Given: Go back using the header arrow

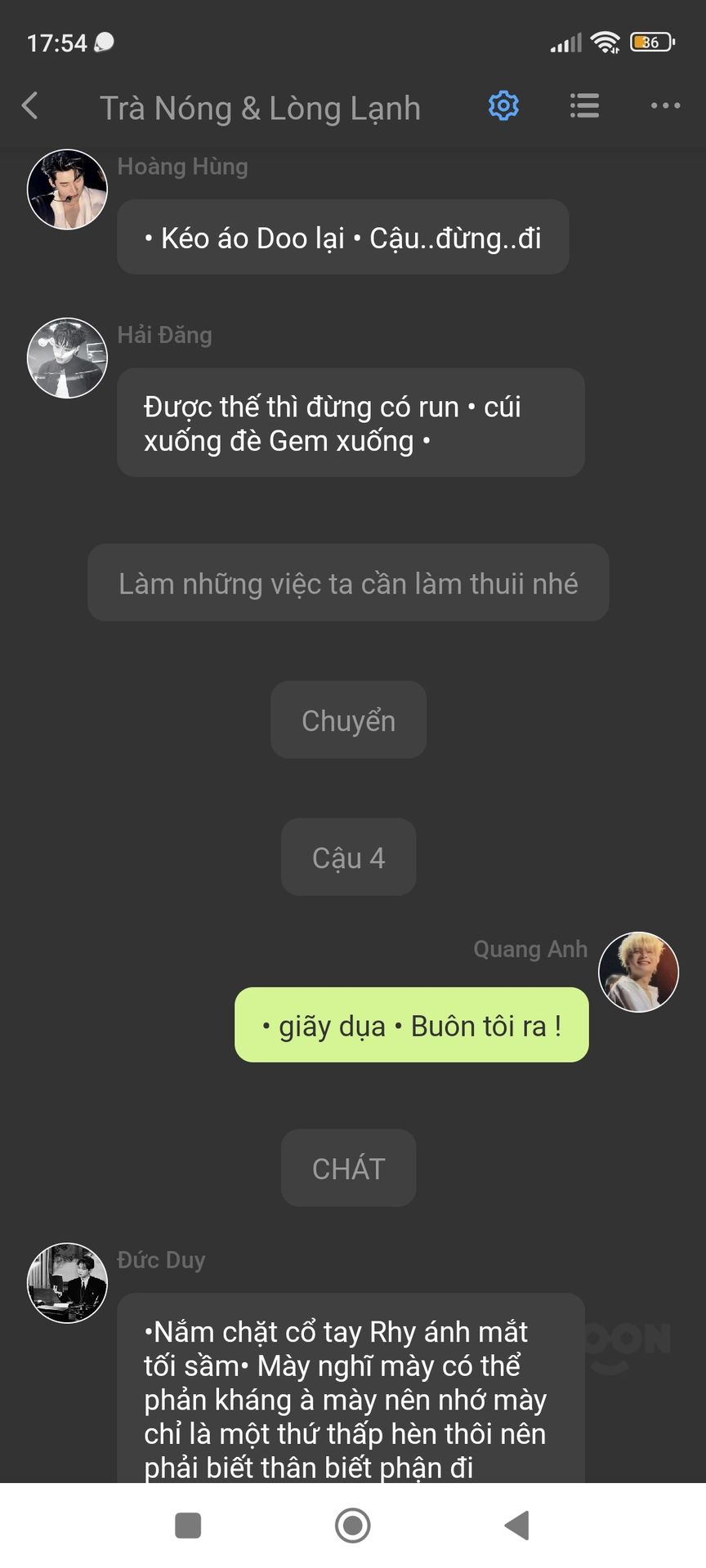Looking at the screenshot, I should (30, 106).
